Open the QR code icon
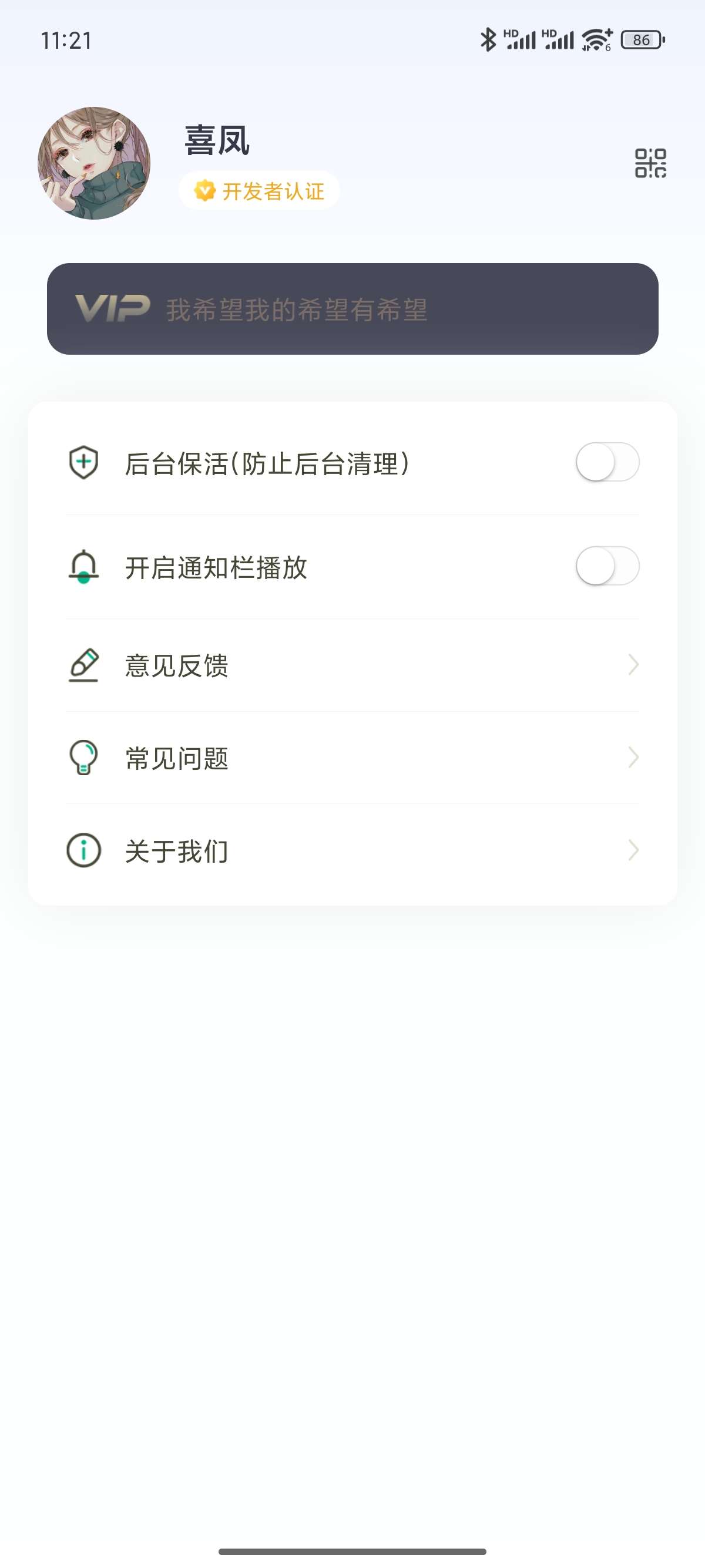This screenshot has height=1568, width=705. pyautogui.click(x=650, y=163)
